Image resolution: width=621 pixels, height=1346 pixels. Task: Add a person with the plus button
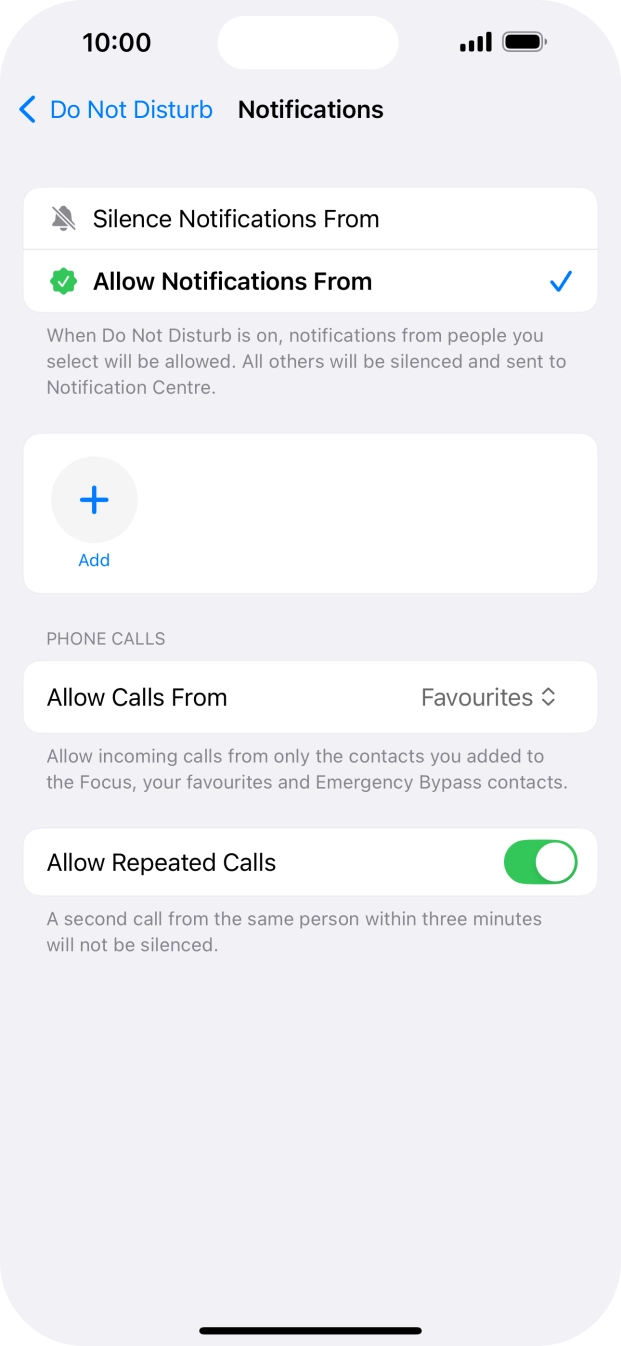94,500
